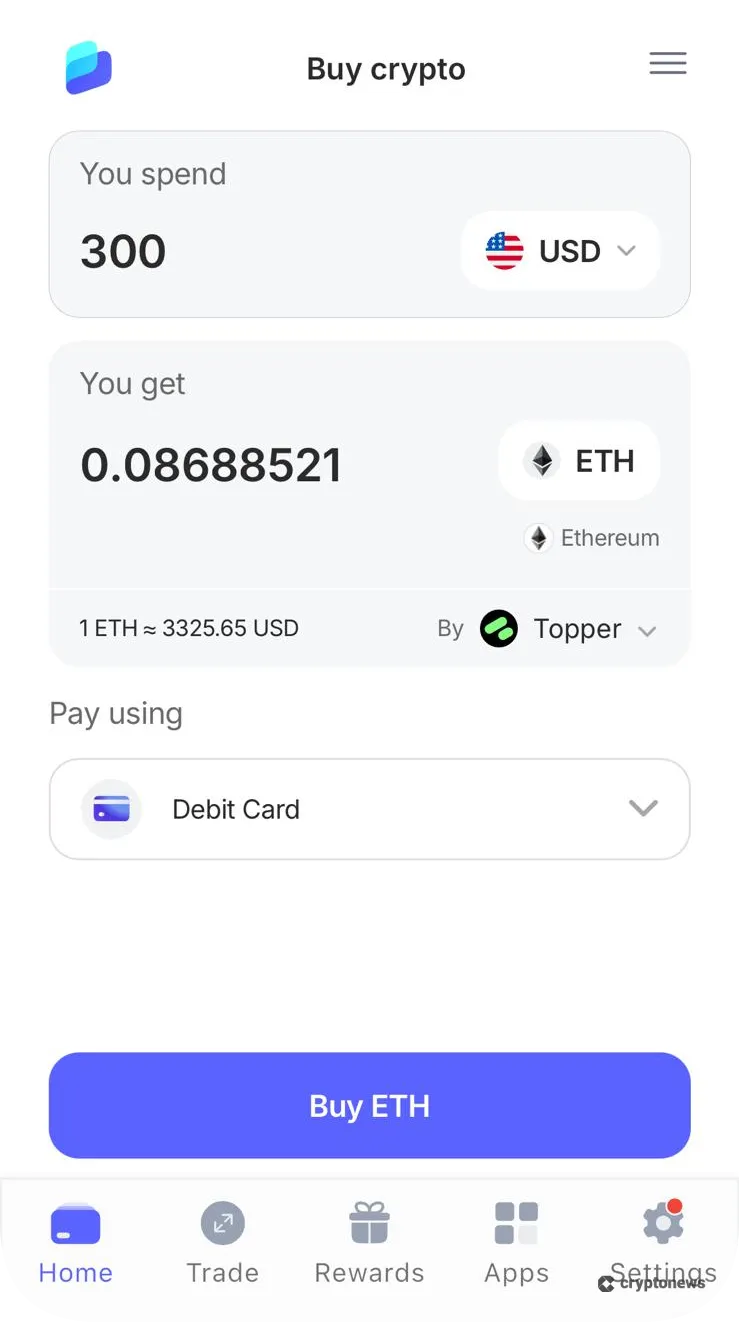The width and height of the screenshot is (739, 1322).
Task: Click the 1 ETH exchange rate text
Action: [189, 628]
